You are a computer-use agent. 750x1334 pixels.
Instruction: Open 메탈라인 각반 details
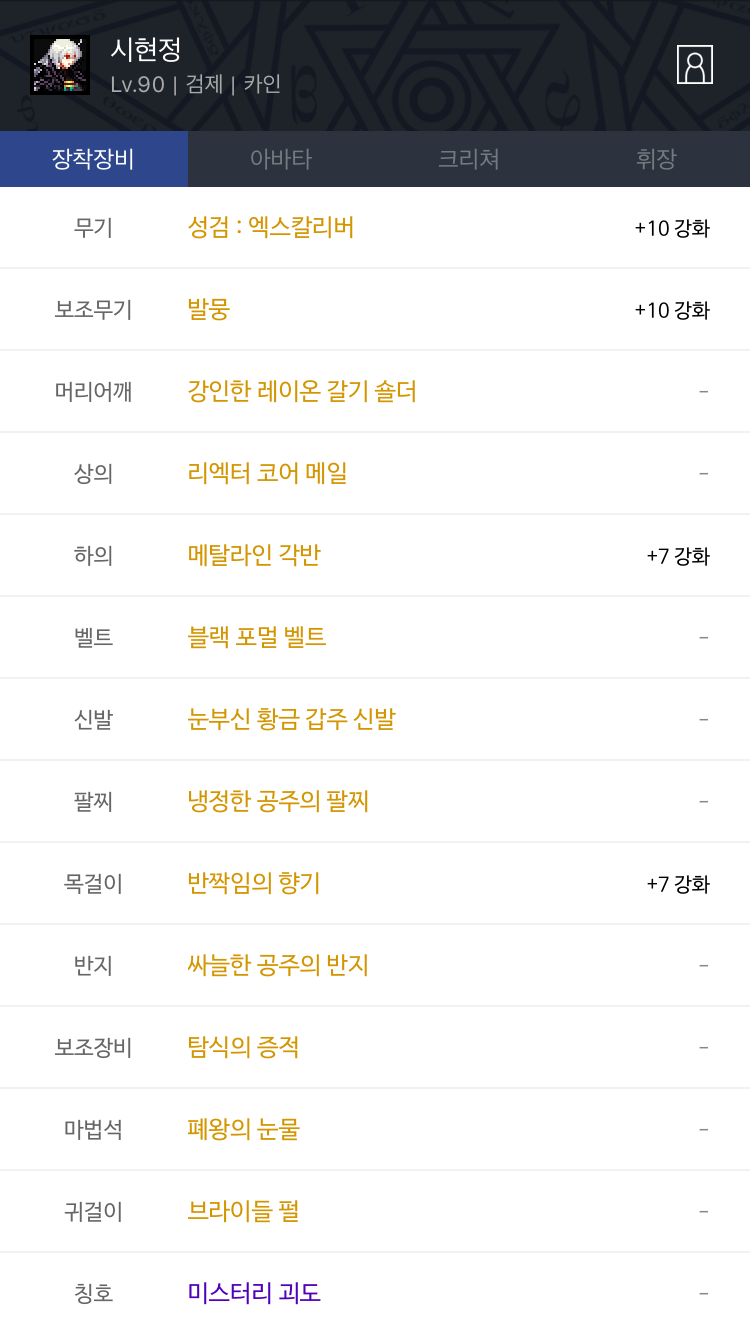click(254, 555)
